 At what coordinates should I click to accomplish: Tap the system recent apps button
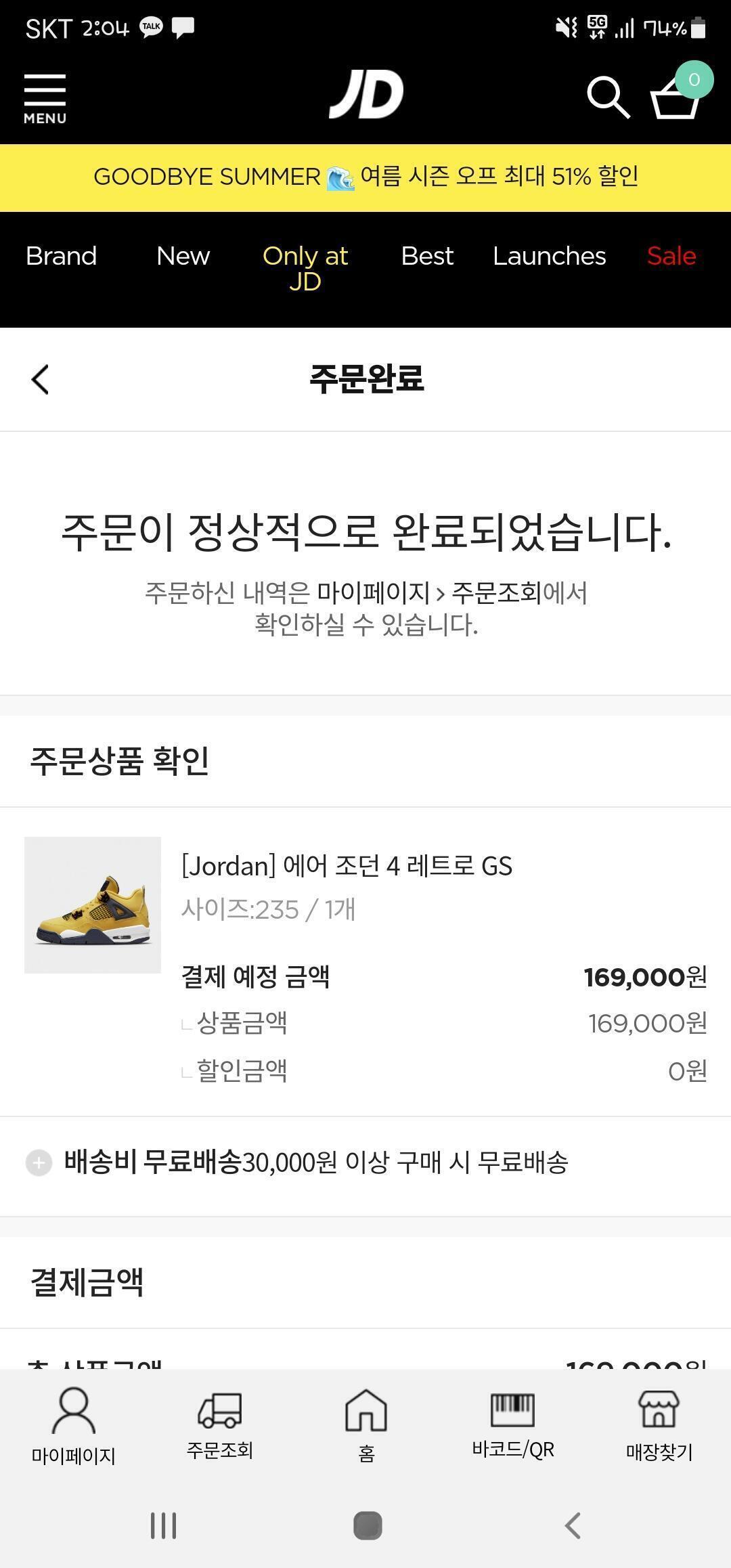coord(163,1526)
